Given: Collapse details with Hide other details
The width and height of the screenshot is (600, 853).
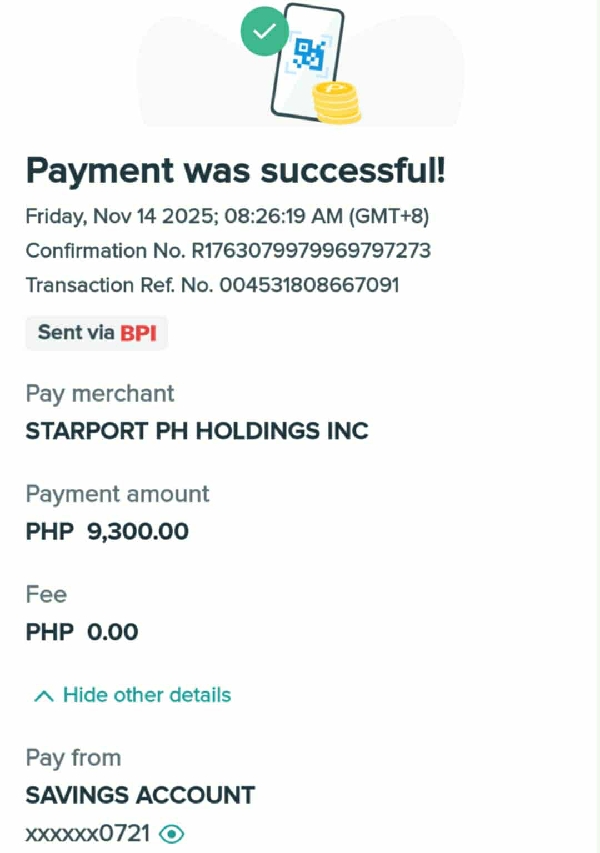Looking at the screenshot, I should pos(133,695).
